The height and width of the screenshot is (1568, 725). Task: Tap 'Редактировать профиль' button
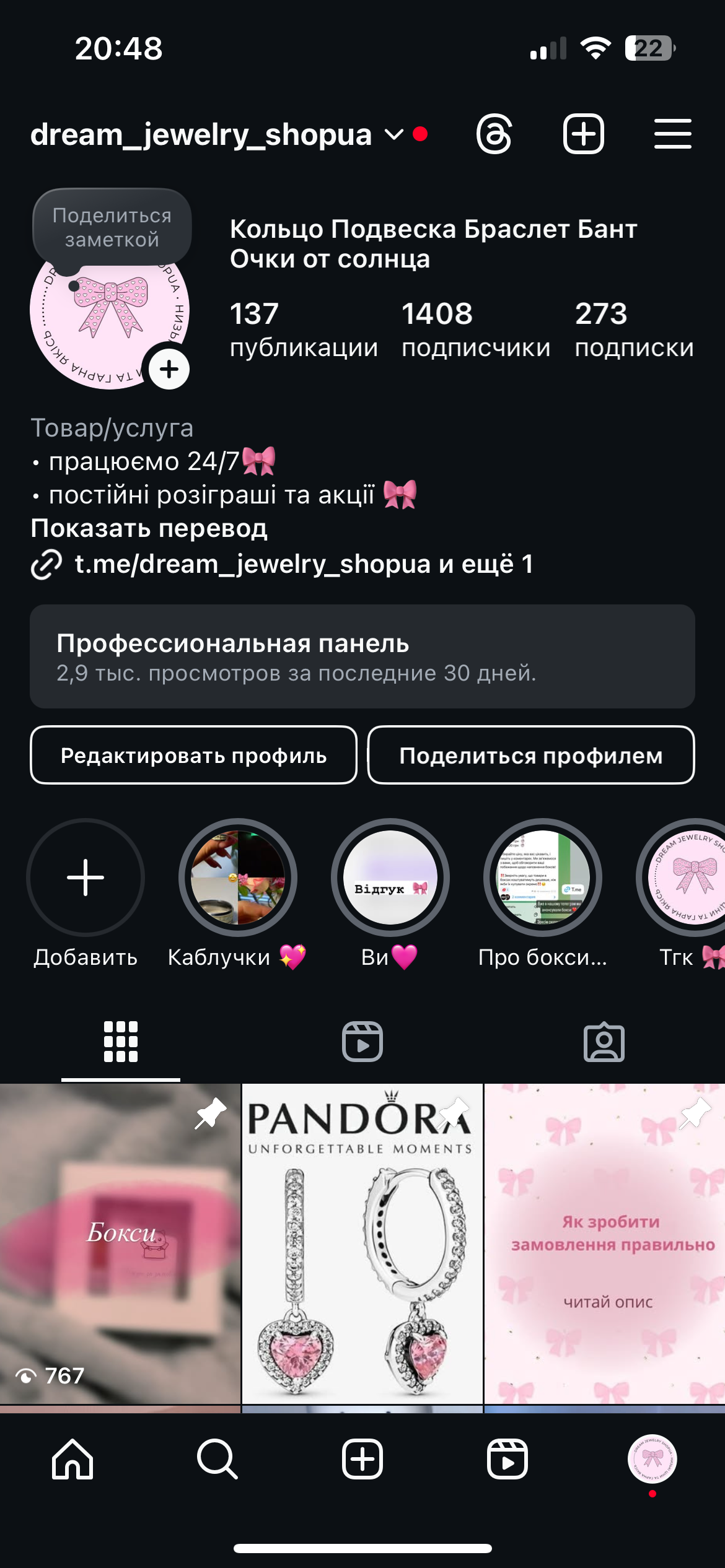193,756
